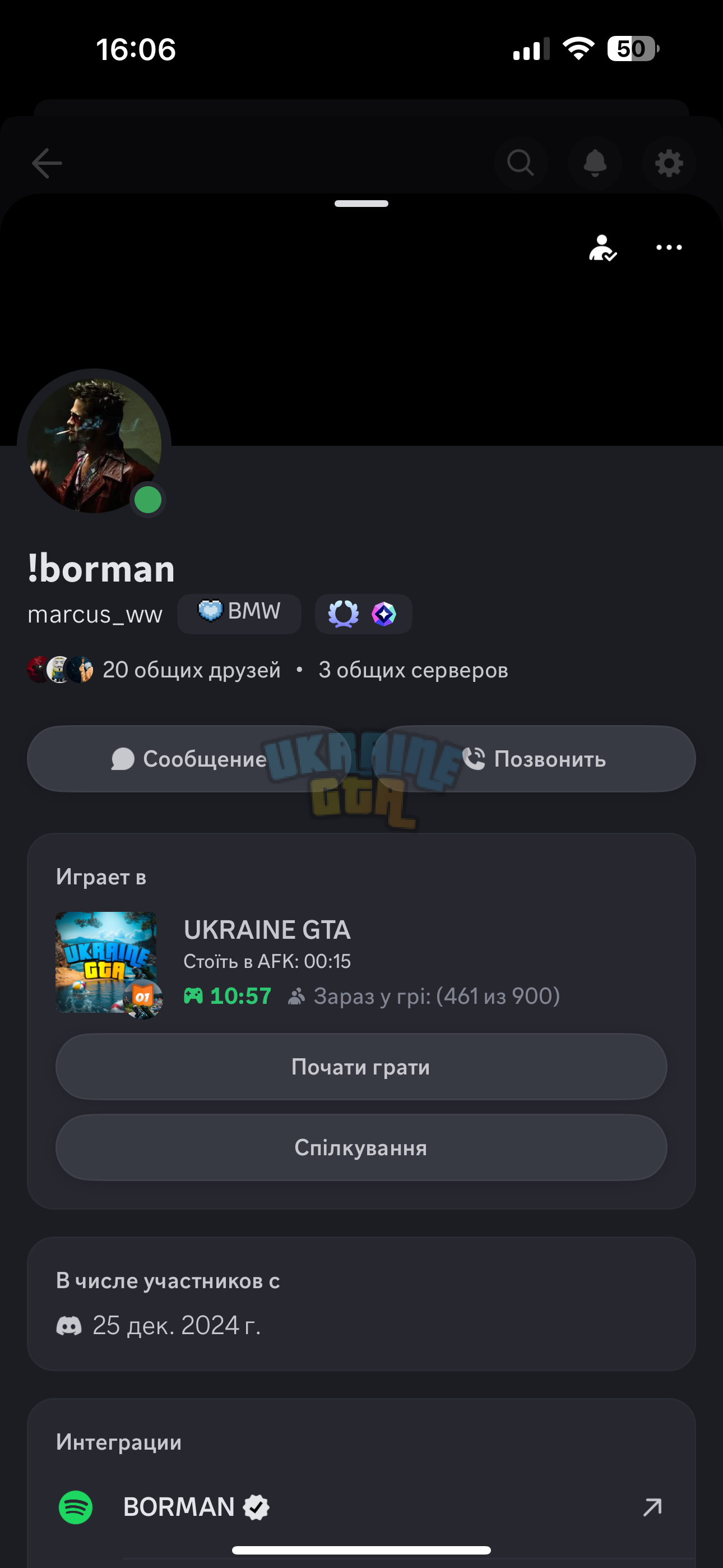Image resolution: width=723 pixels, height=1568 pixels.
Task: View the profile badges
Action: (363, 614)
